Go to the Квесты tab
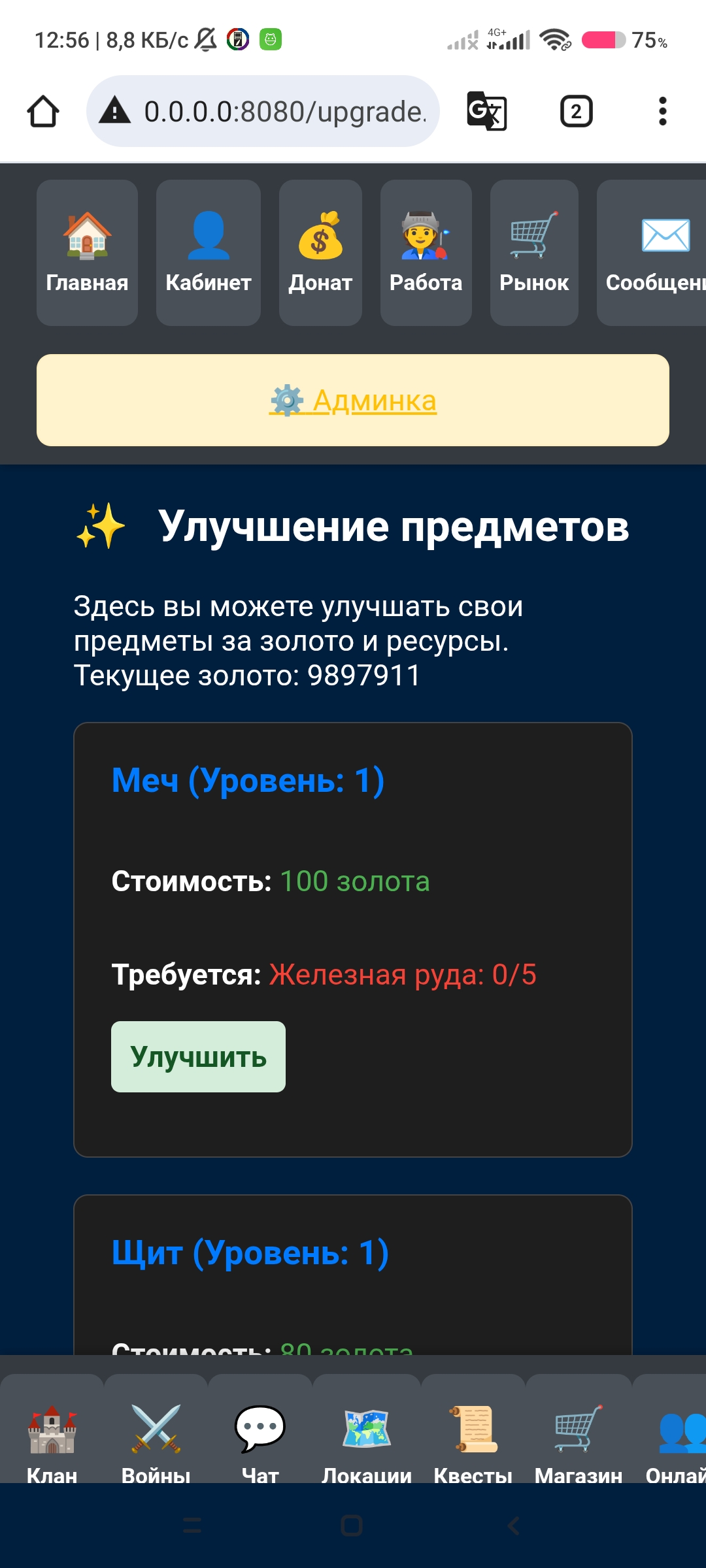 473,1437
